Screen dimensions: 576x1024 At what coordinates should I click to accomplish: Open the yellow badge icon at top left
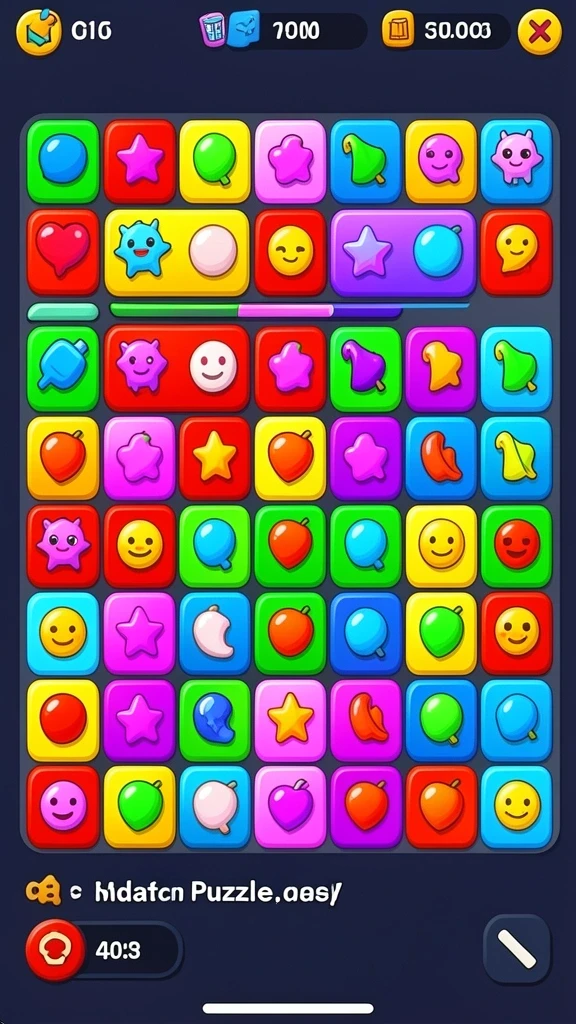pyautogui.click(x=39, y=31)
